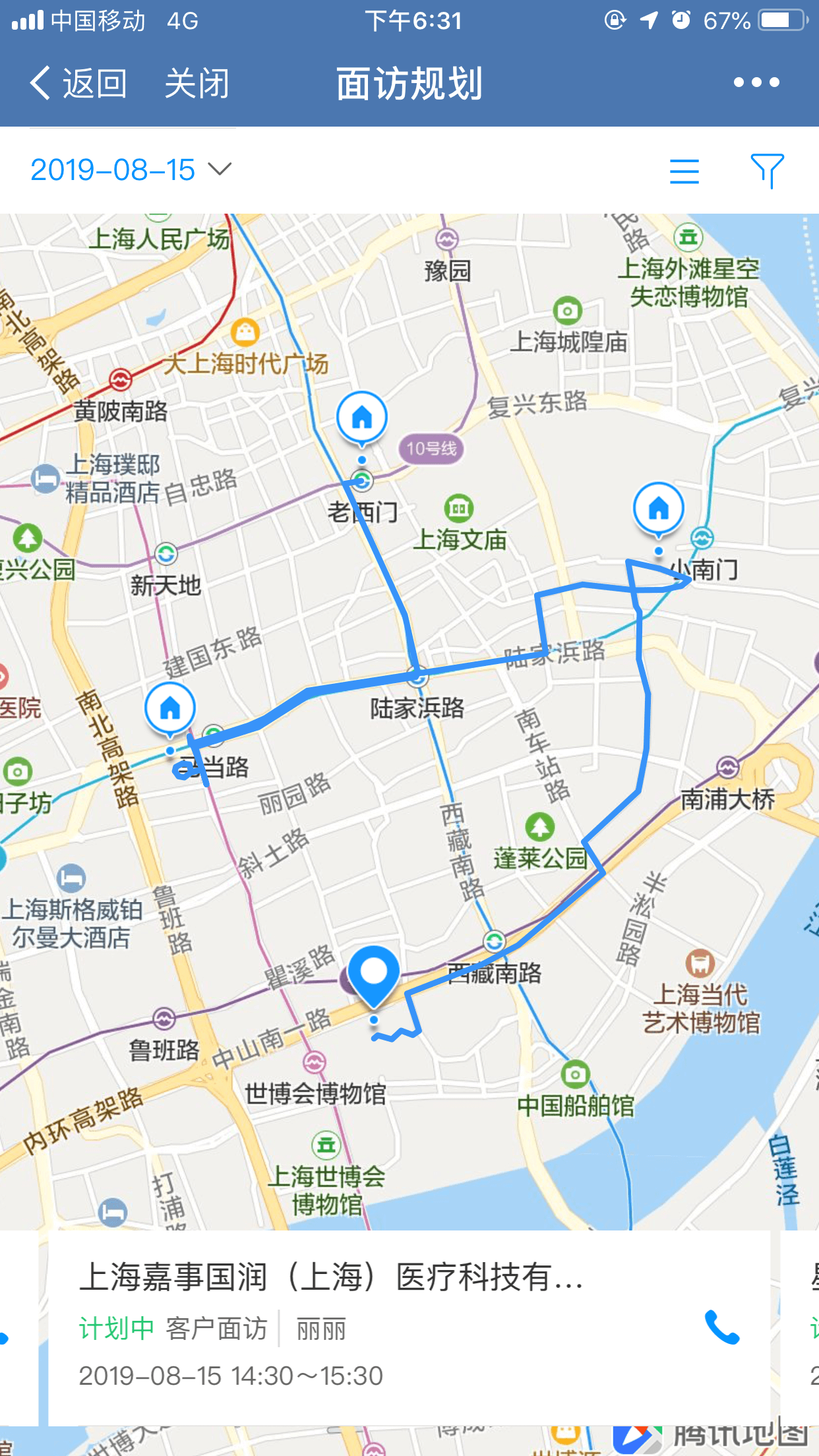Select the house marker near 老西门
Viewport: 819px width, 1456px height.
(361, 417)
